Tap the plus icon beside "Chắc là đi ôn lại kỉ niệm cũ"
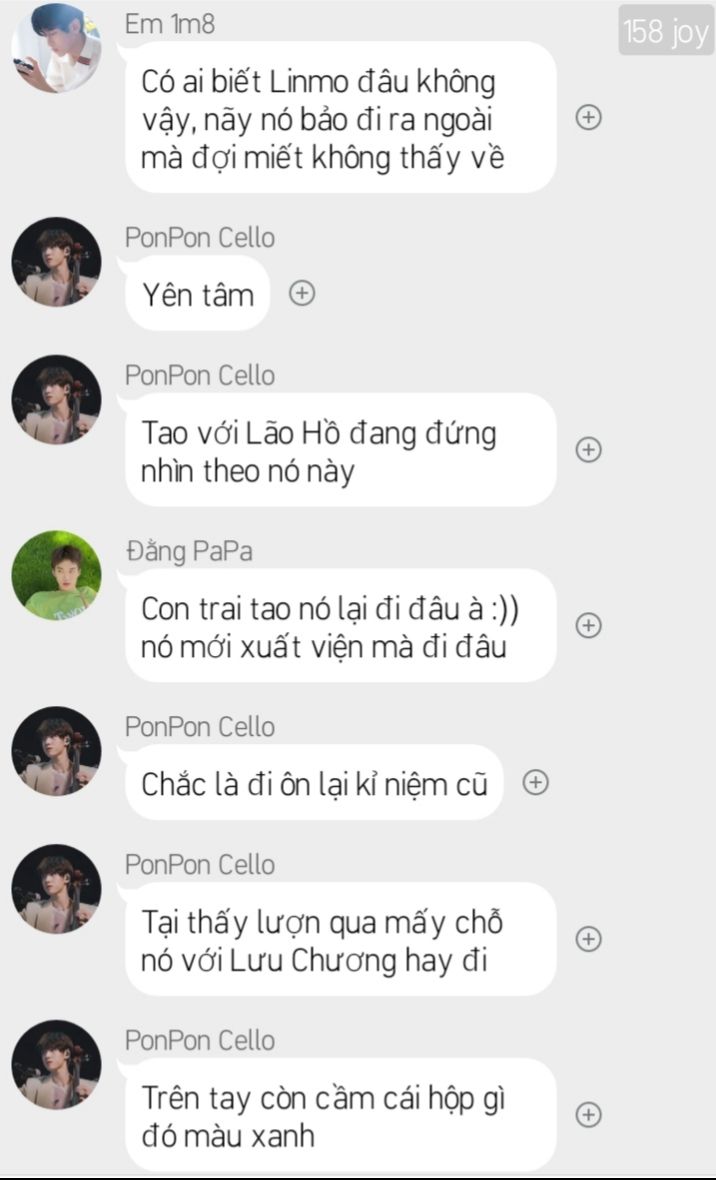 pos(536,783)
